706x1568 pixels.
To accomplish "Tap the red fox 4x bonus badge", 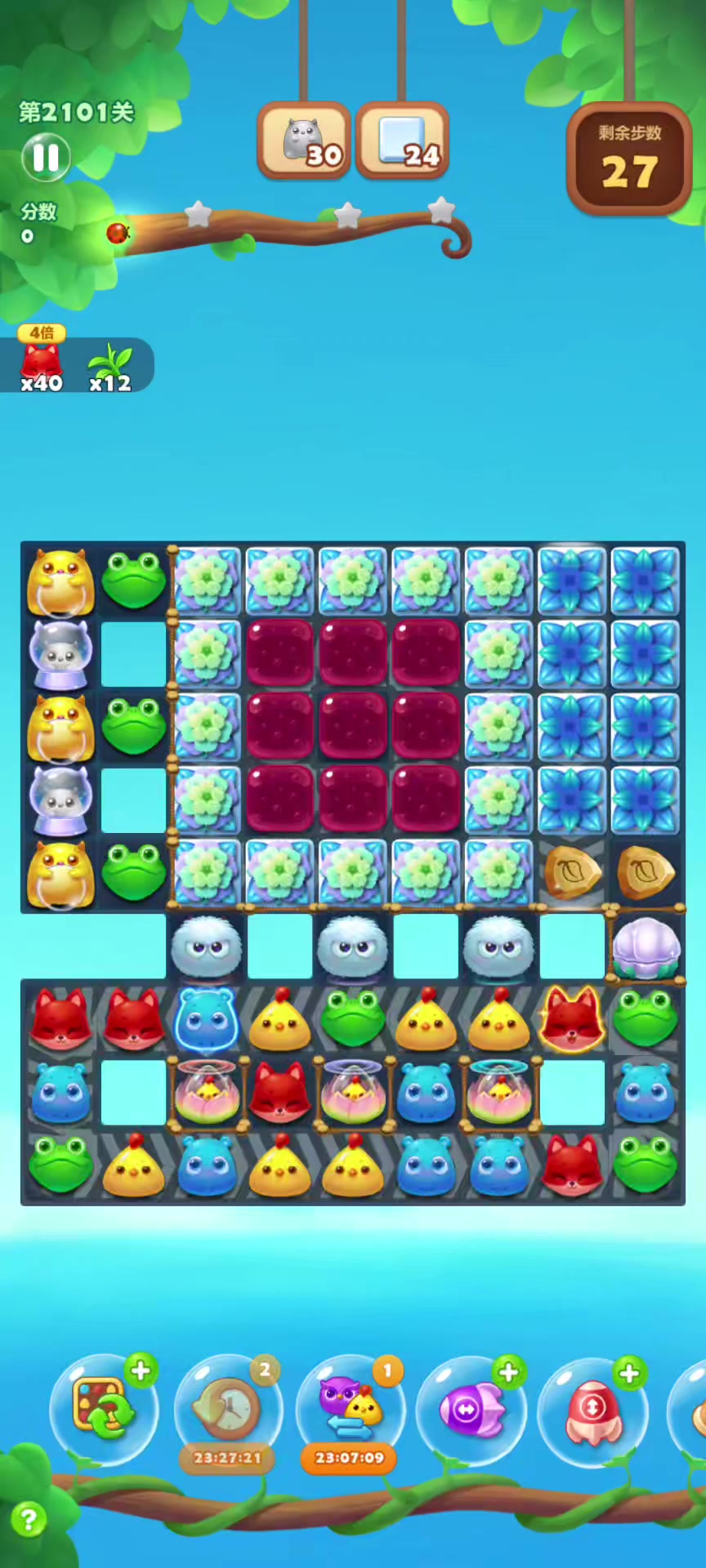I will coord(41,363).
